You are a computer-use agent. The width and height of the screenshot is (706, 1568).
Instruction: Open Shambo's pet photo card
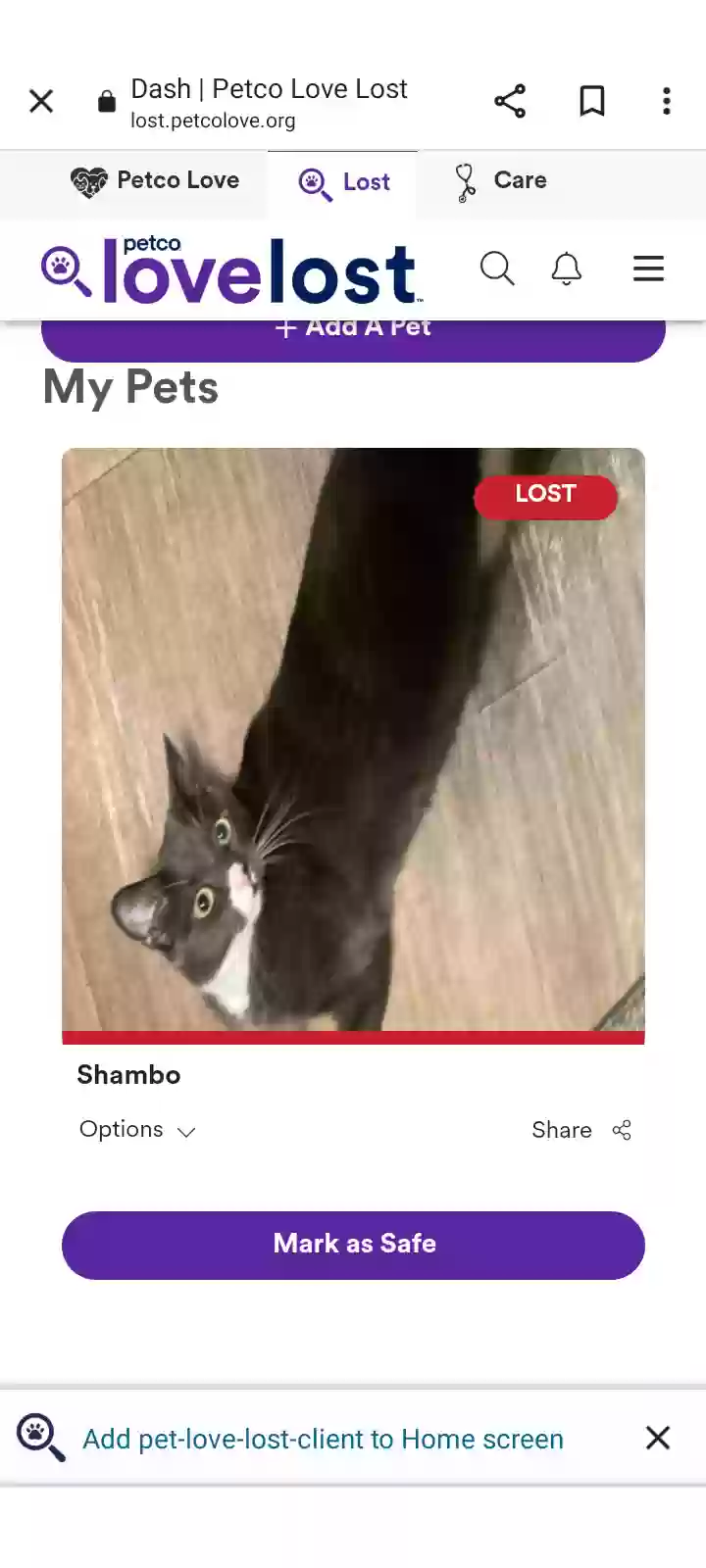(353, 740)
